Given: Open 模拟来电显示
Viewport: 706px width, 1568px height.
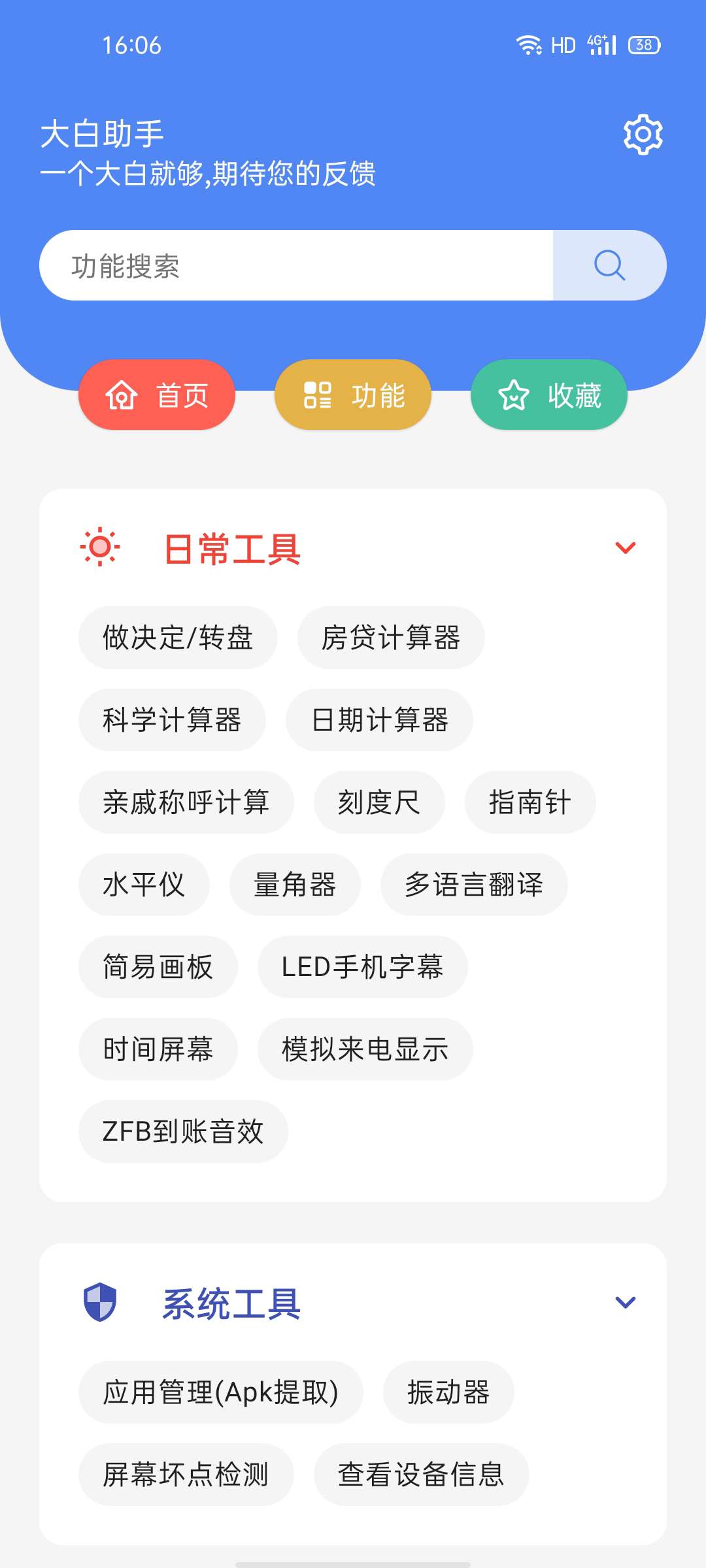Looking at the screenshot, I should coord(365,1049).
